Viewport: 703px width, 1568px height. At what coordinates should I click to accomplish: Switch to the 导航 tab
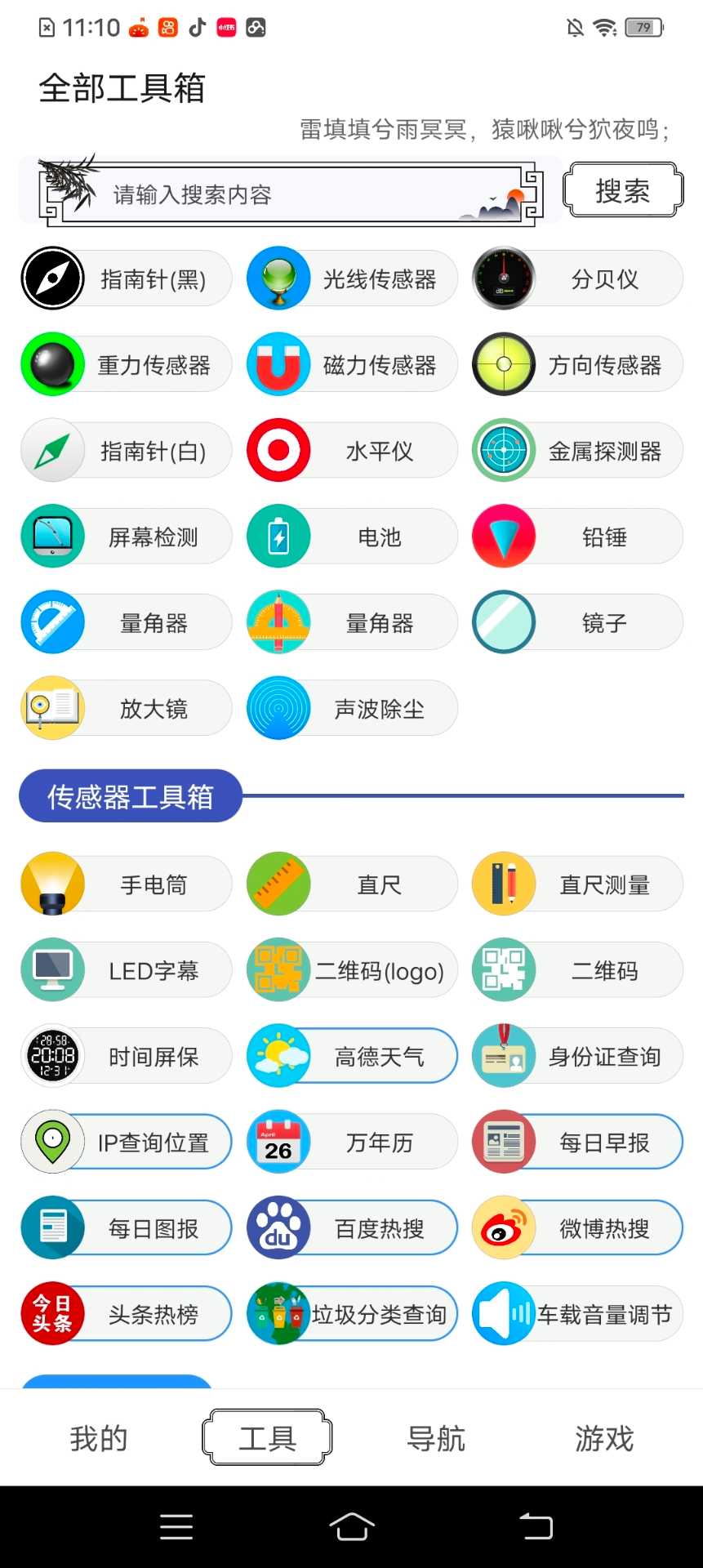[x=436, y=1438]
